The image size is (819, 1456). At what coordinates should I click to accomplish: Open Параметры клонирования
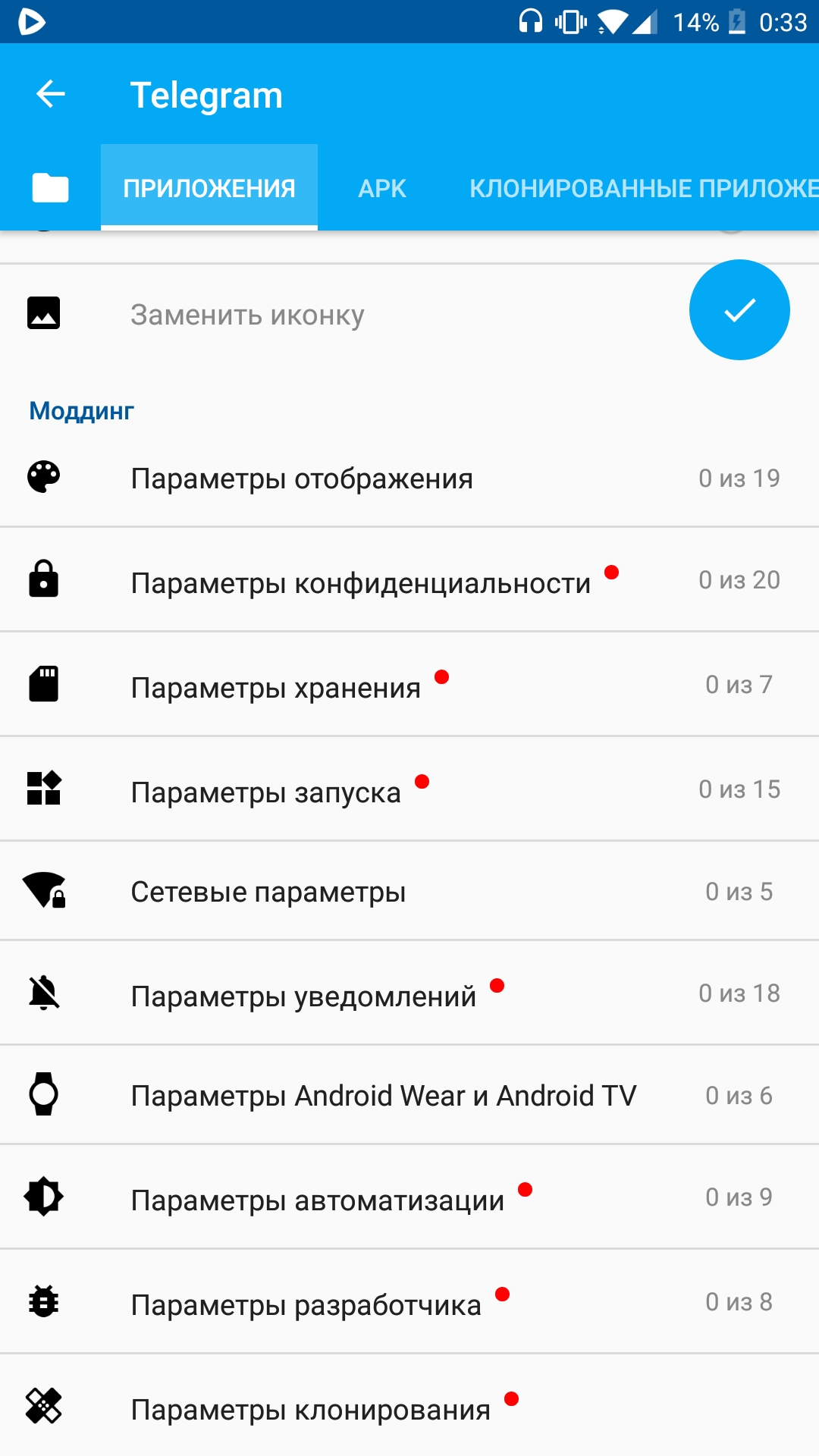409,1407
